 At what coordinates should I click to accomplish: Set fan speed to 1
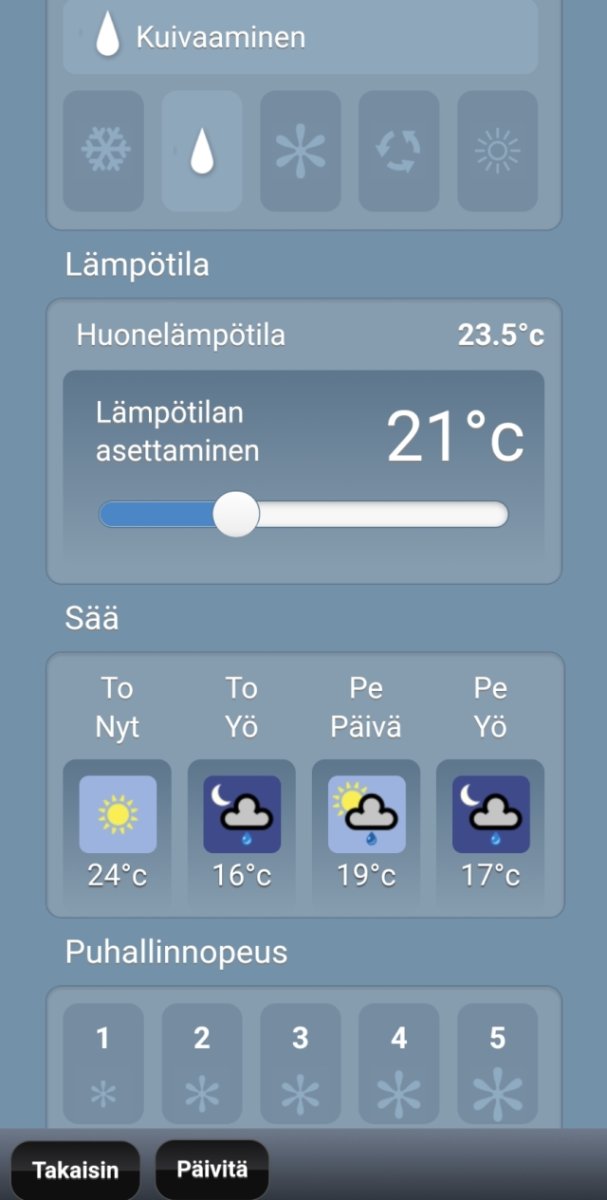pos(103,1063)
